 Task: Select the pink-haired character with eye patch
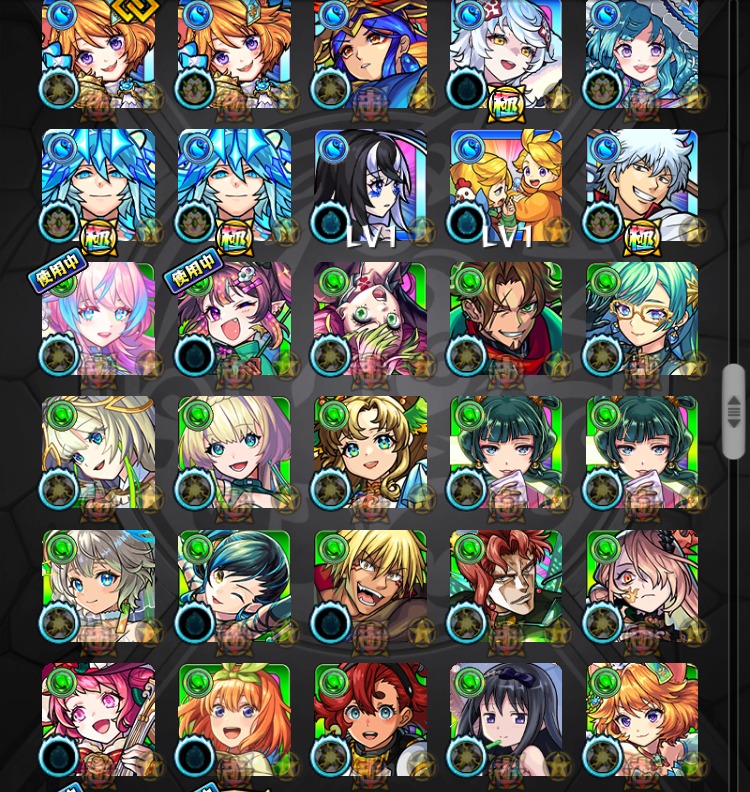tap(642, 586)
